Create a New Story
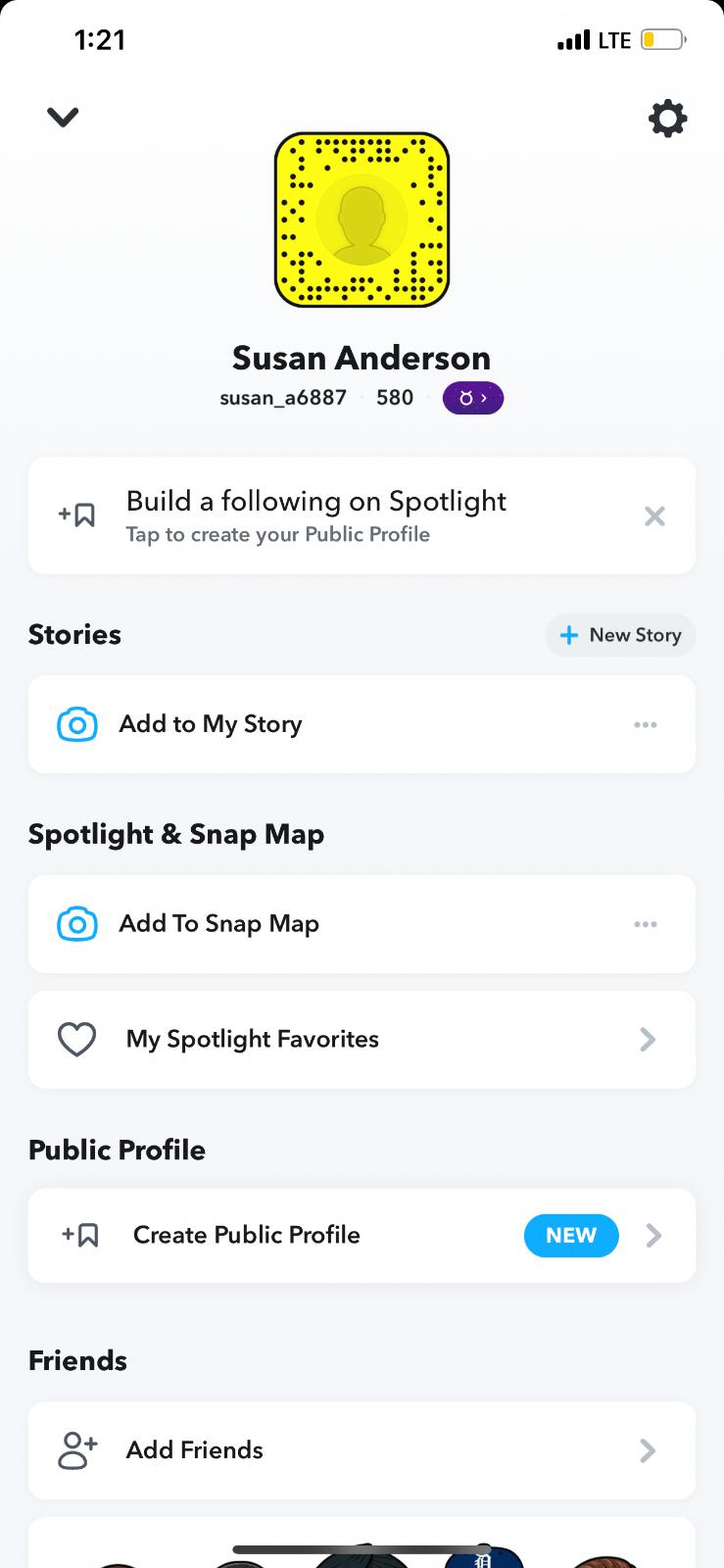 click(x=620, y=635)
